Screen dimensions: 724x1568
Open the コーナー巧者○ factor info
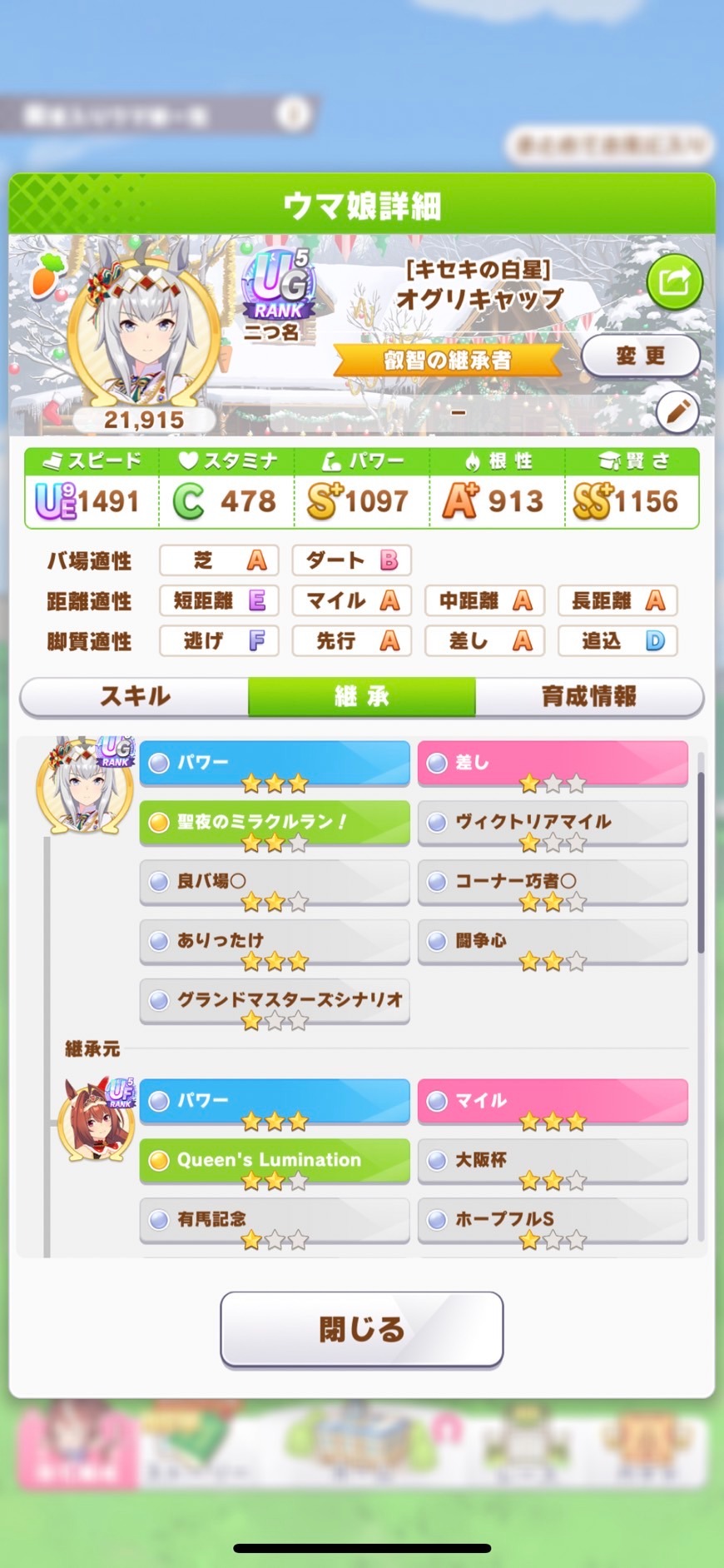pos(553,882)
